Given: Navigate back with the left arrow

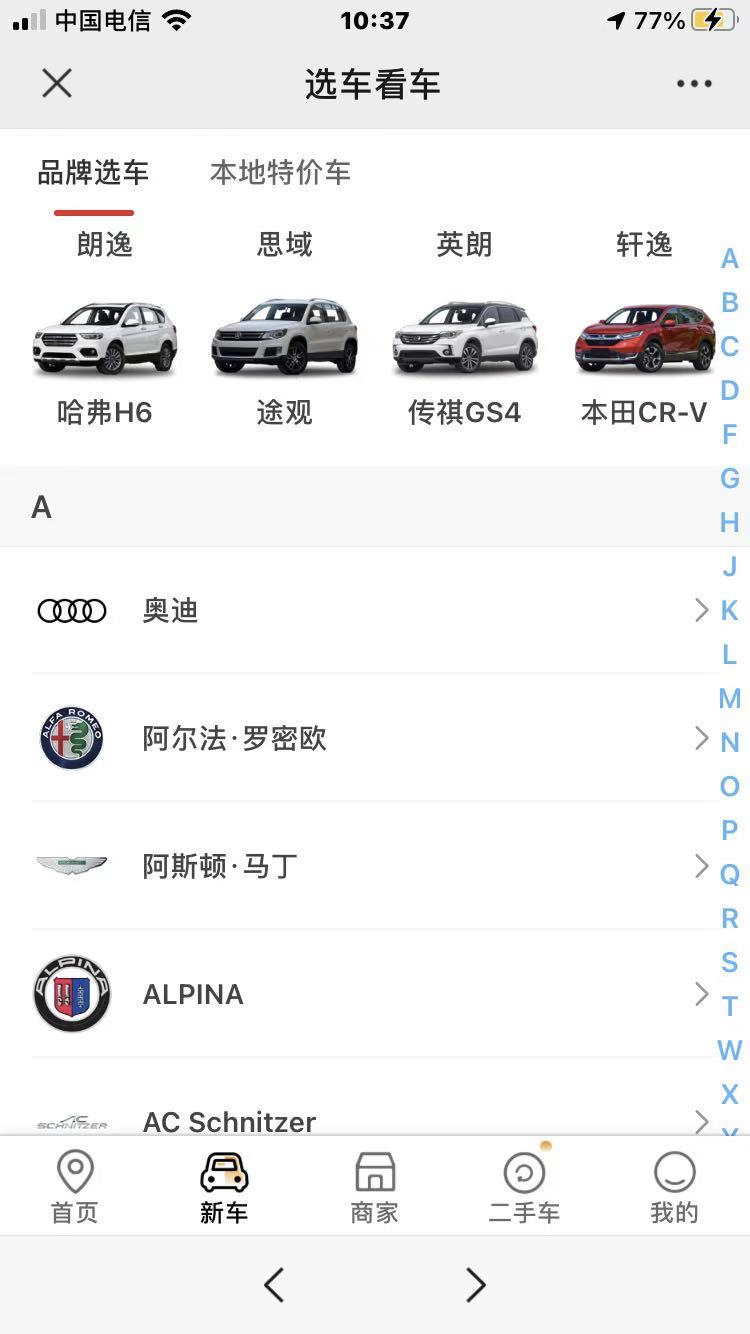Looking at the screenshot, I should click(274, 1284).
